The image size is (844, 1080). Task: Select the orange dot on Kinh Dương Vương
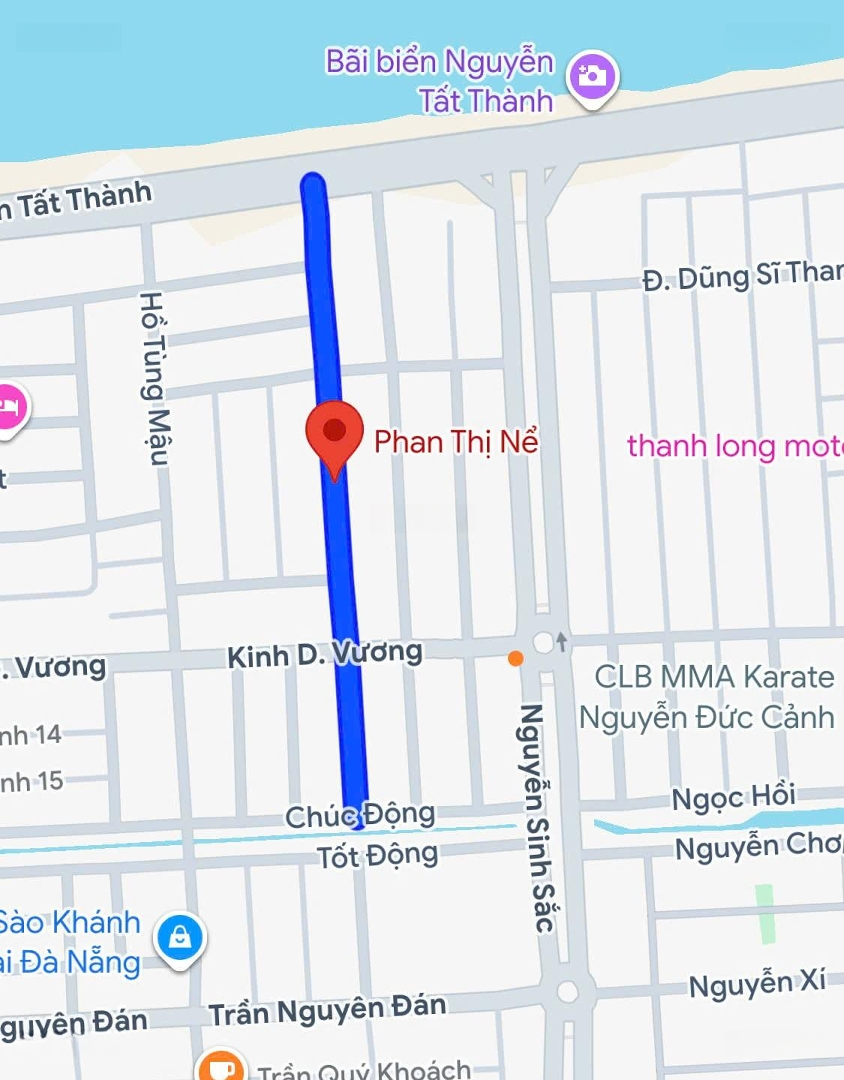point(516,659)
